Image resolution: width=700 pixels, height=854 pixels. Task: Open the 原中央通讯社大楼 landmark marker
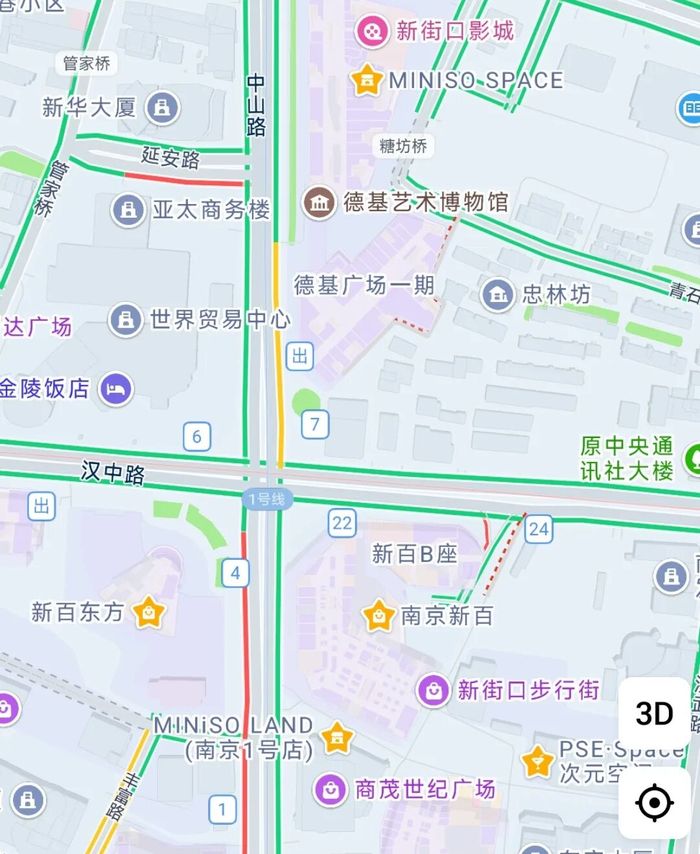click(692, 460)
